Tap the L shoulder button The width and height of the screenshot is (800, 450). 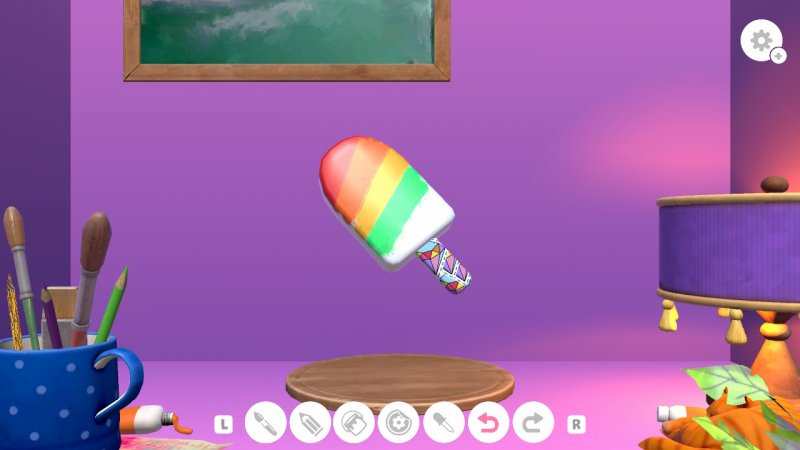click(x=223, y=424)
